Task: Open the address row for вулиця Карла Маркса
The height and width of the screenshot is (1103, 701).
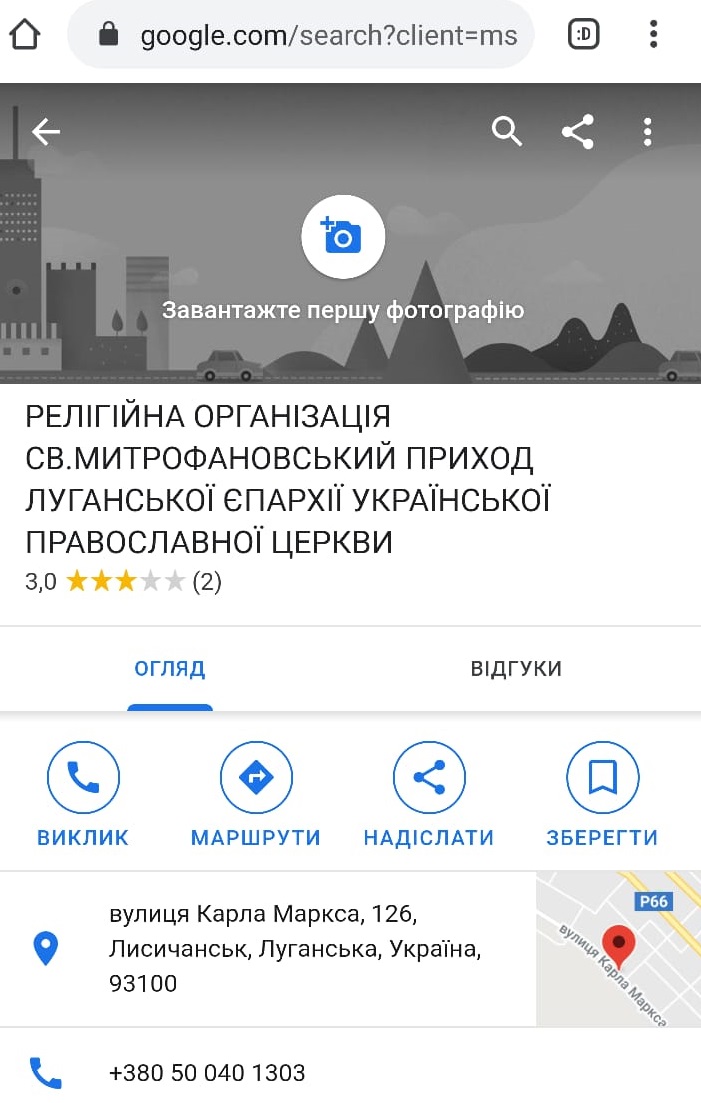Action: click(x=295, y=948)
